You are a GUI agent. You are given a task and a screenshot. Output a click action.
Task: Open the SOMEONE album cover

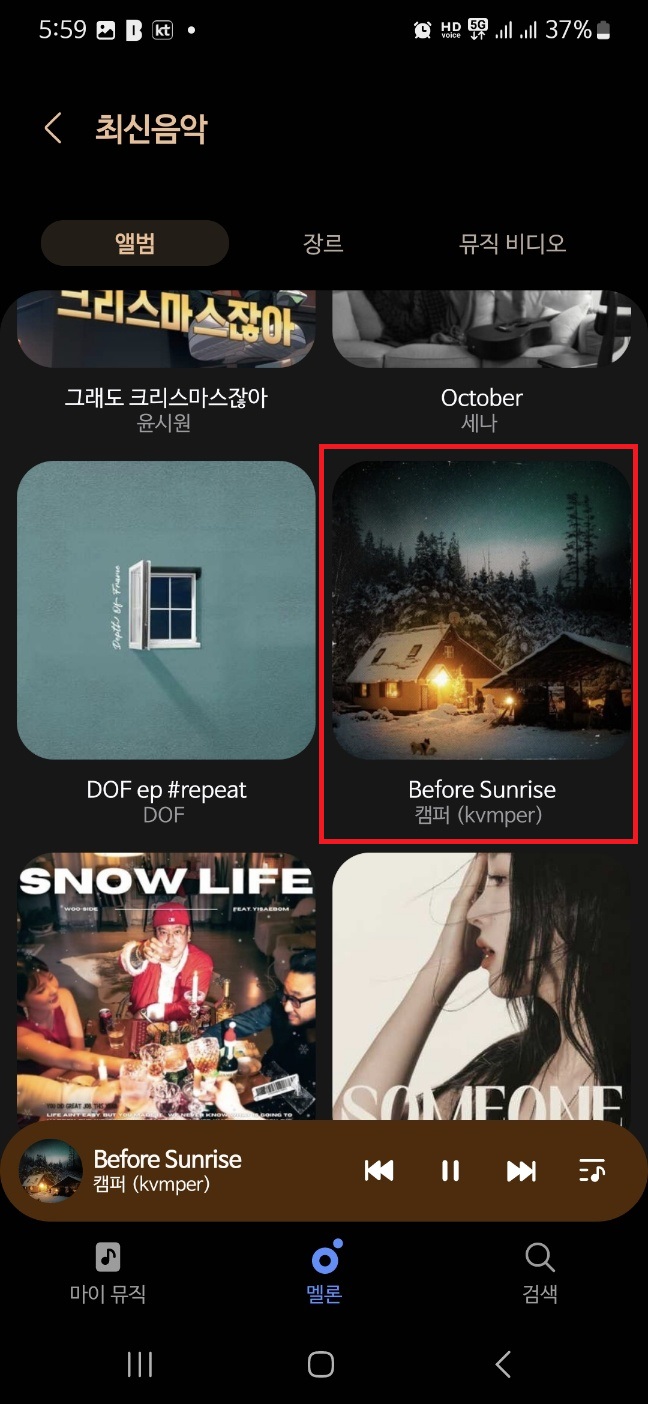(481, 985)
